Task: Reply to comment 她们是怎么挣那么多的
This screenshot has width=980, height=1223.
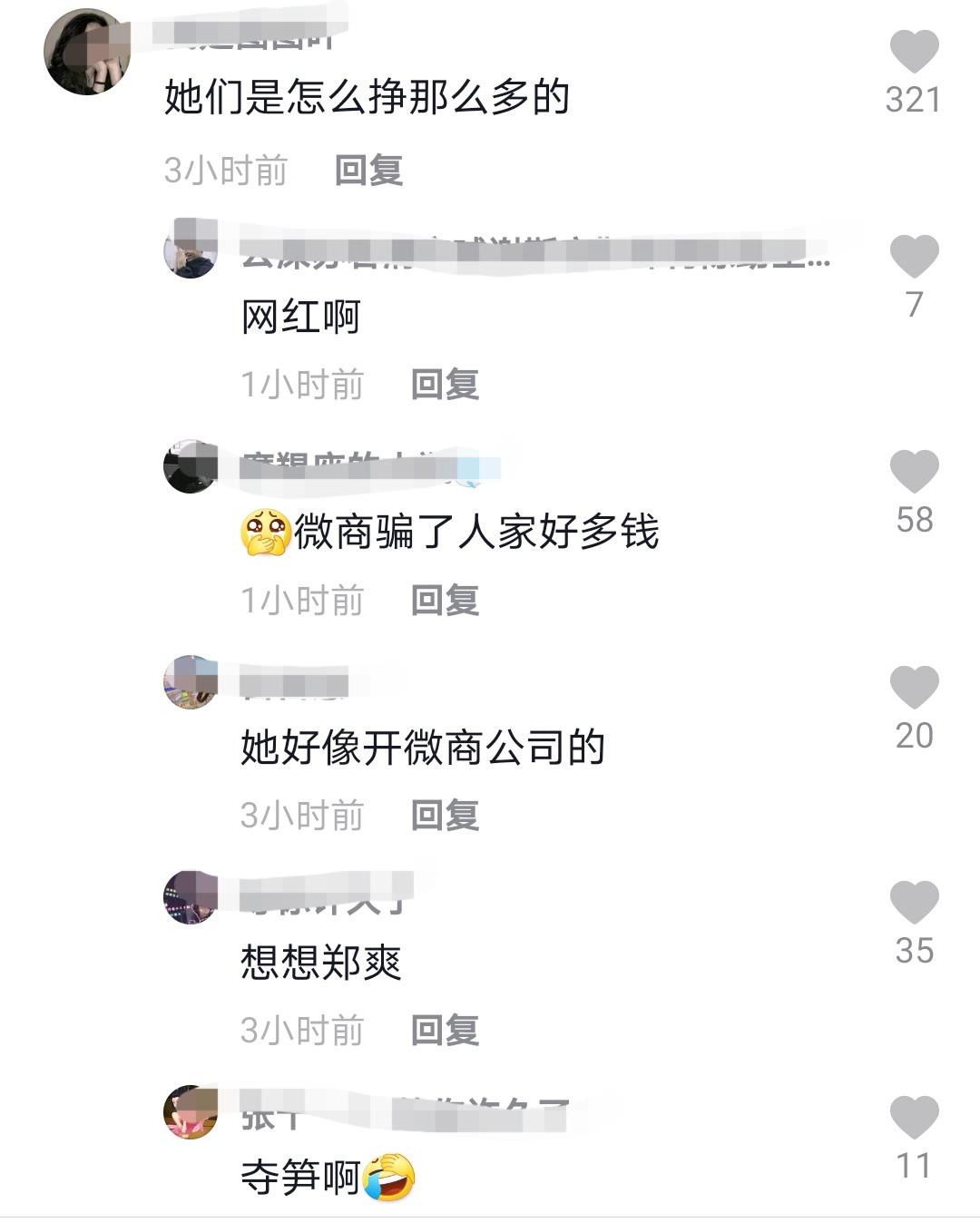Action: (x=368, y=171)
